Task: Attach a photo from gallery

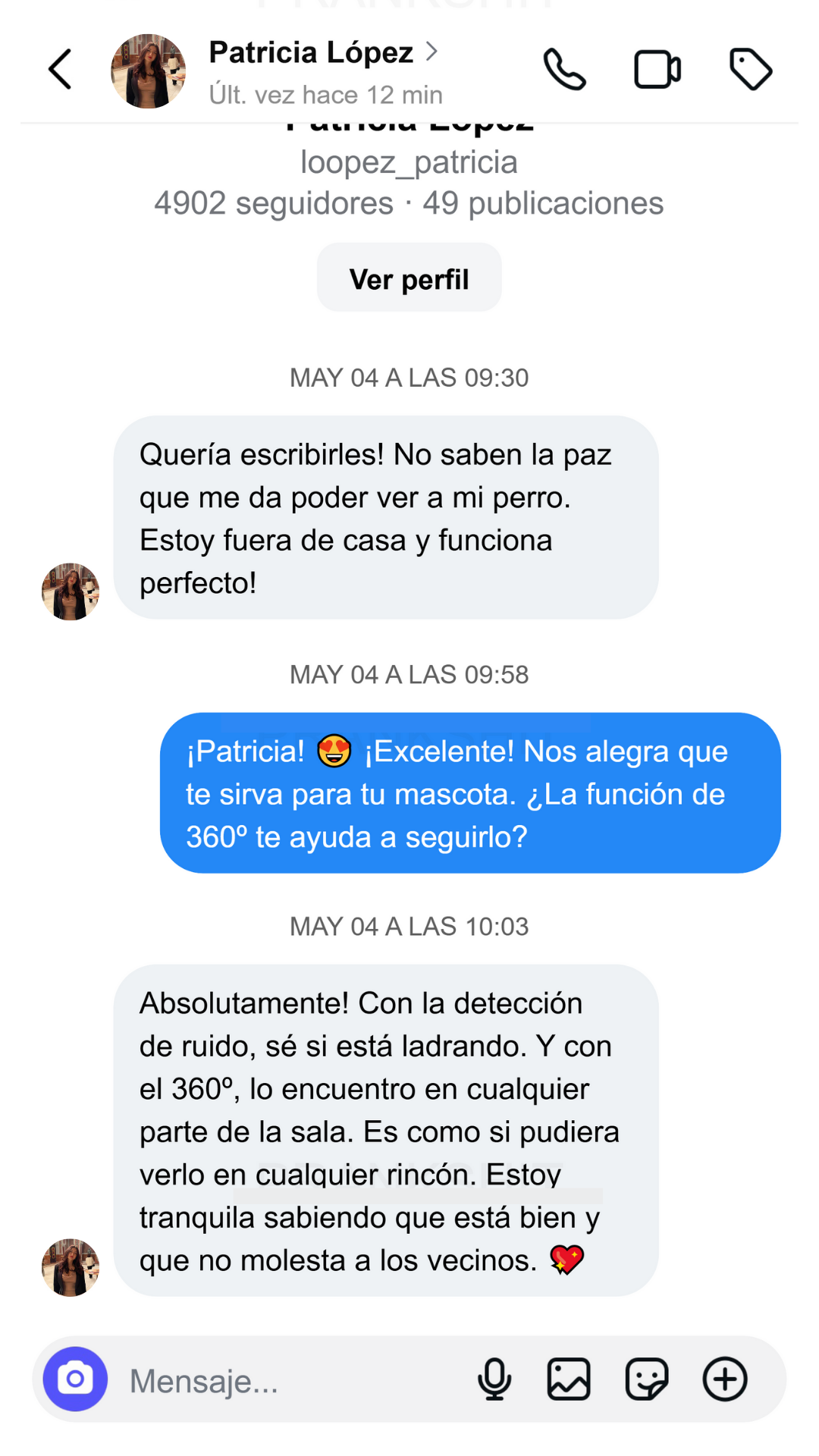Action: click(569, 1379)
